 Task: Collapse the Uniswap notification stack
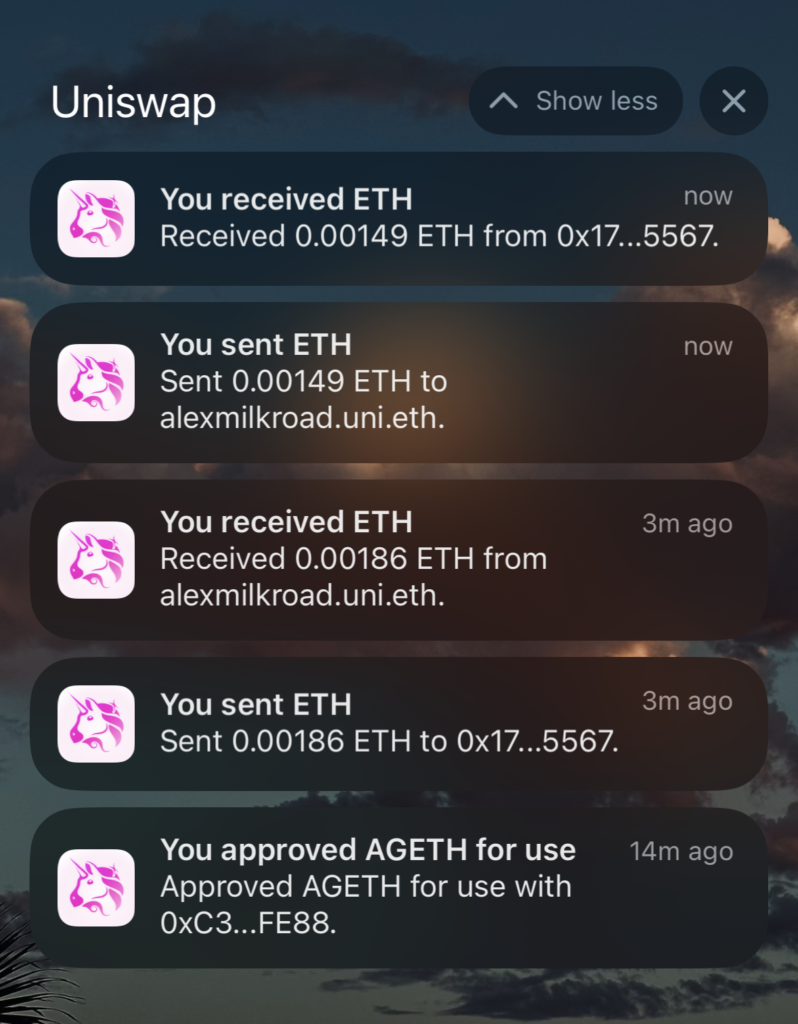pos(575,100)
